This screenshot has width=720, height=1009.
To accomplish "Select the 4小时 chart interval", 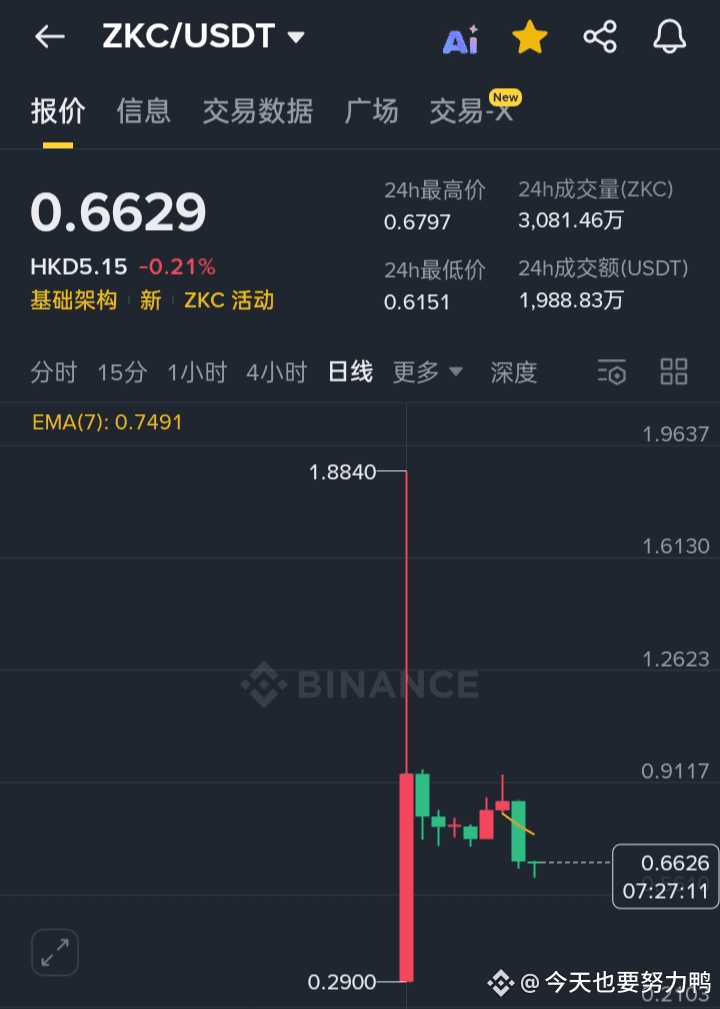I will pyautogui.click(x=277, y=373).
